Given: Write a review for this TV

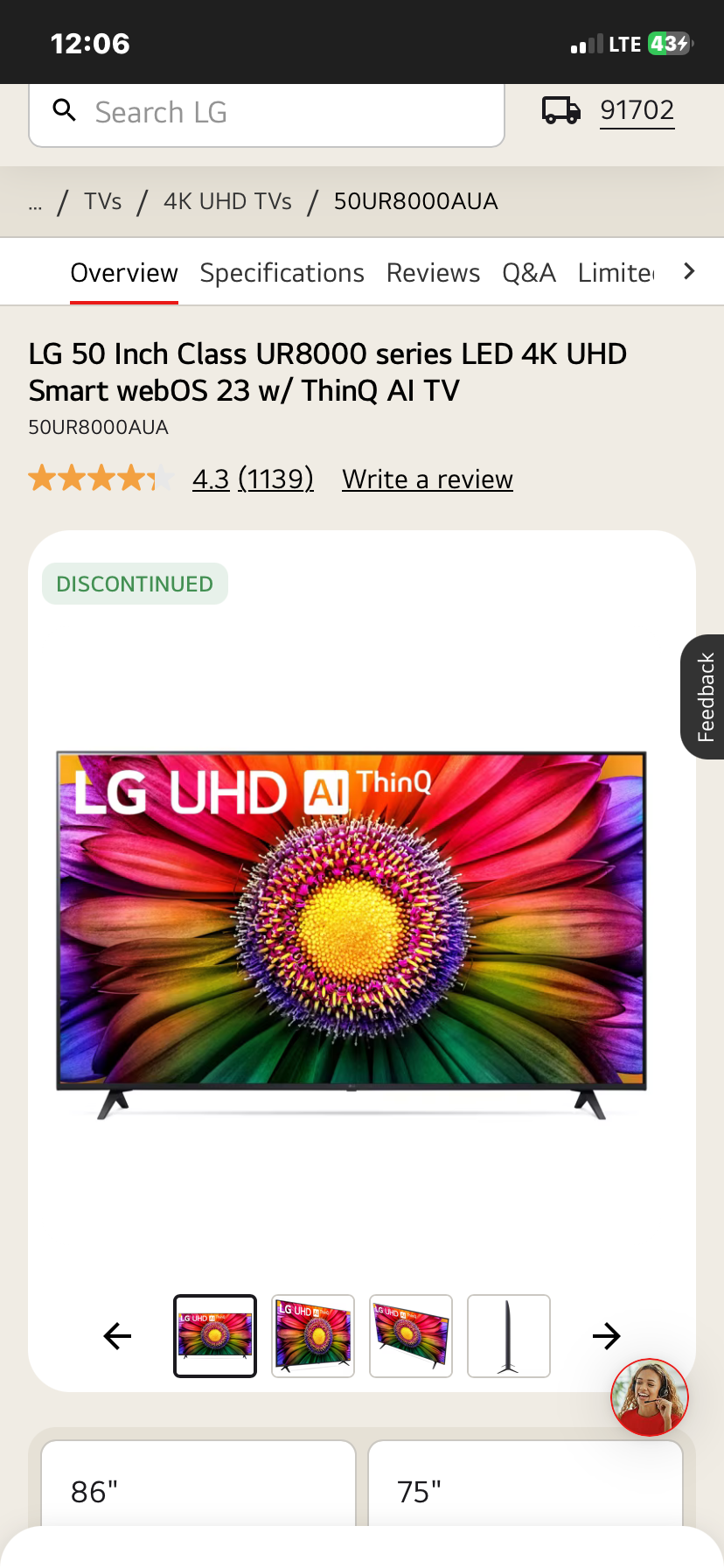Looking at the screenshot, I should [427, 479].
